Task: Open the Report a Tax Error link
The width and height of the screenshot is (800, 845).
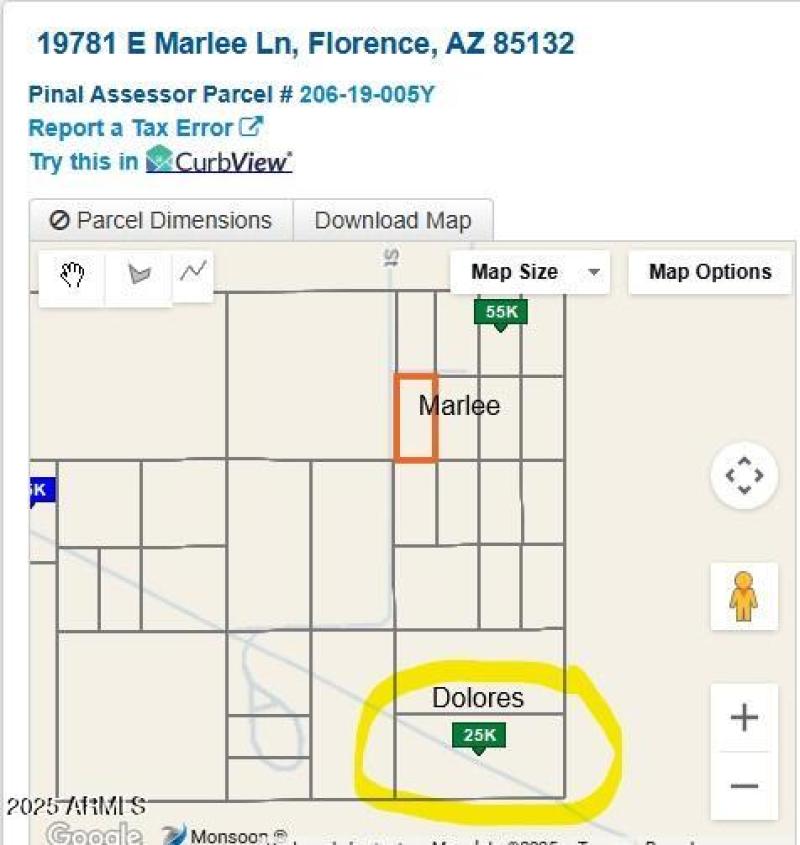Action: 145,128
